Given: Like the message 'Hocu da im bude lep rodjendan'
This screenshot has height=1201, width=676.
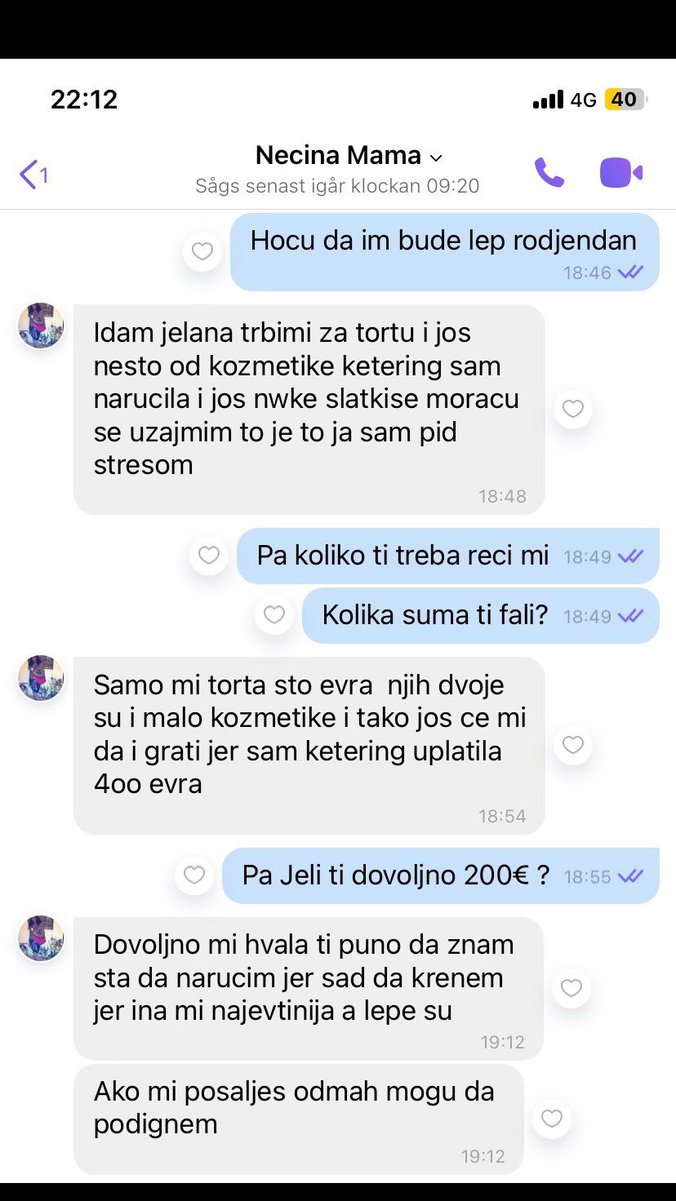Looking at the screenshot, I should (x=202, y=252).
